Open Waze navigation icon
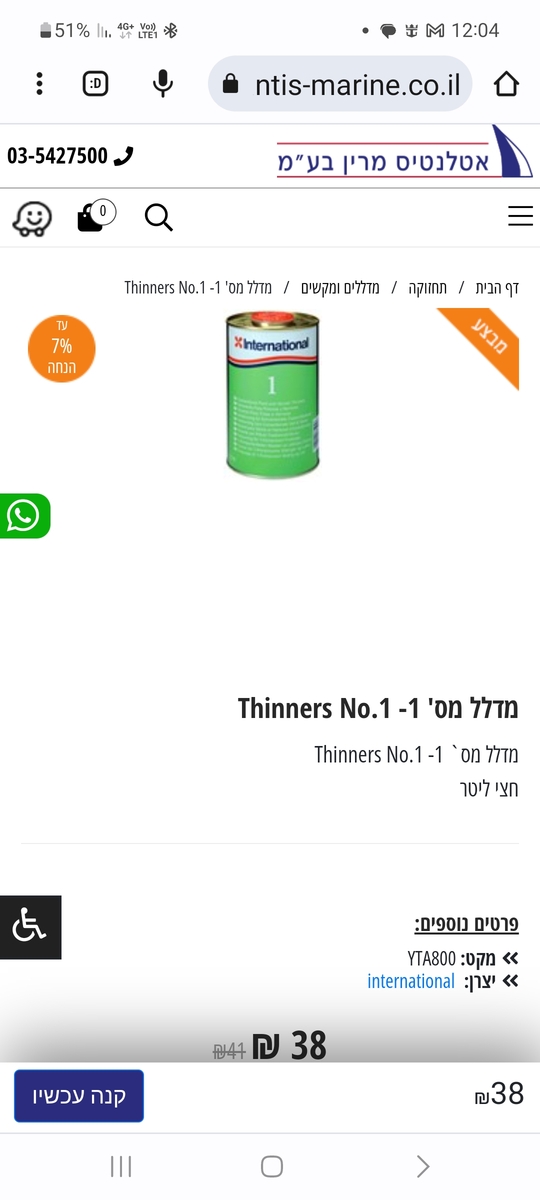Viewport: 540px width, 1200px height. tap(32, 218)
